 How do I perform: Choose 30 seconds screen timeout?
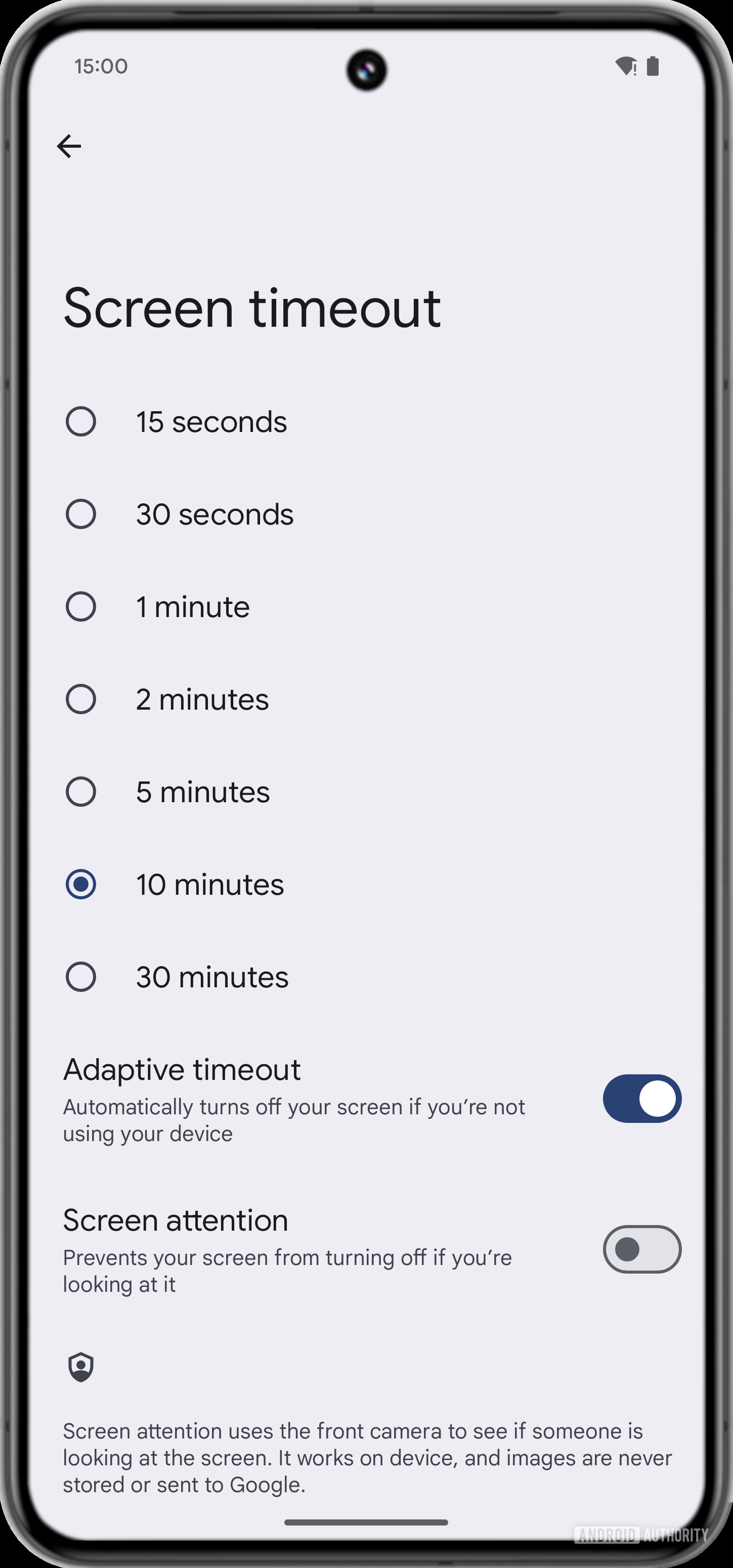81,514
